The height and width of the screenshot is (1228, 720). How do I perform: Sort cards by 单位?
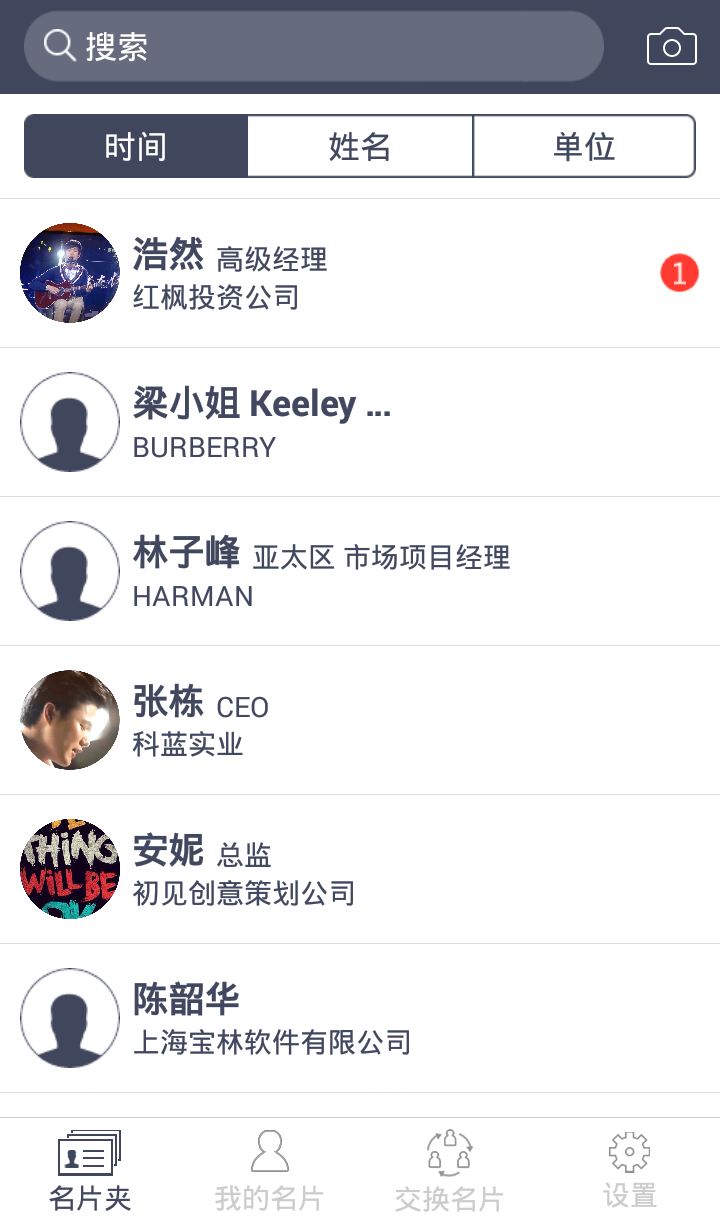(x=584, y=147)
